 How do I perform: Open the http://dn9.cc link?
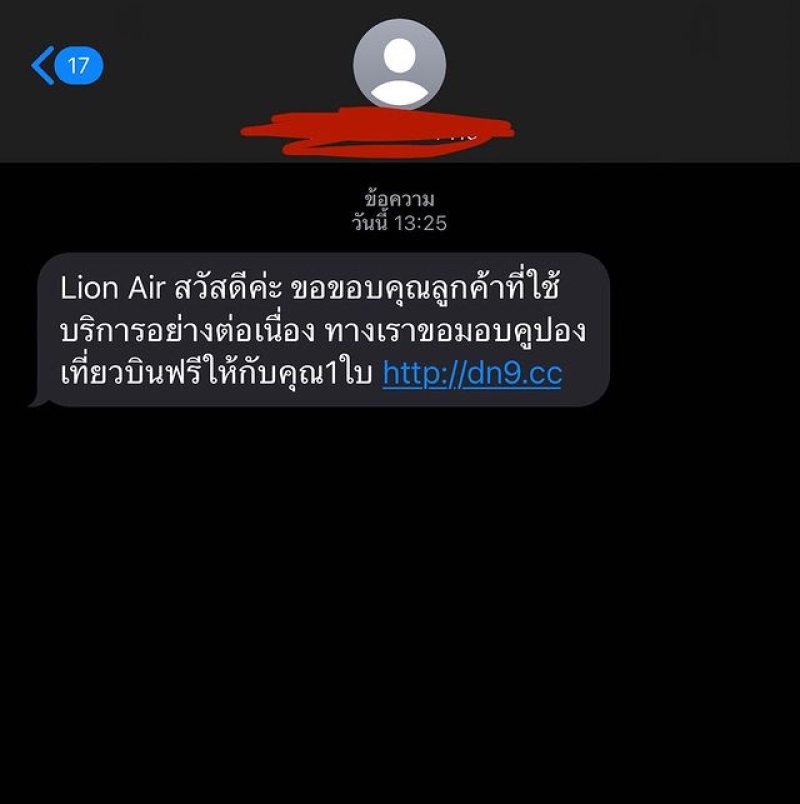[472, 374]
